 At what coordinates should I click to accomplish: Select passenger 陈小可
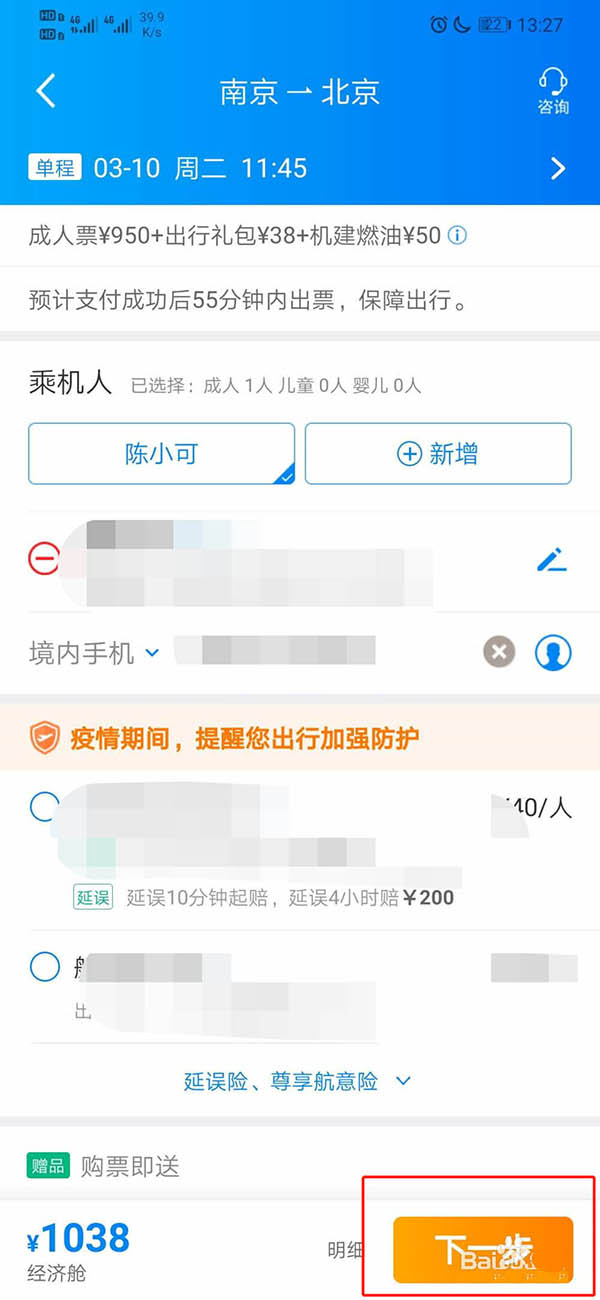[x=161, y=454]
